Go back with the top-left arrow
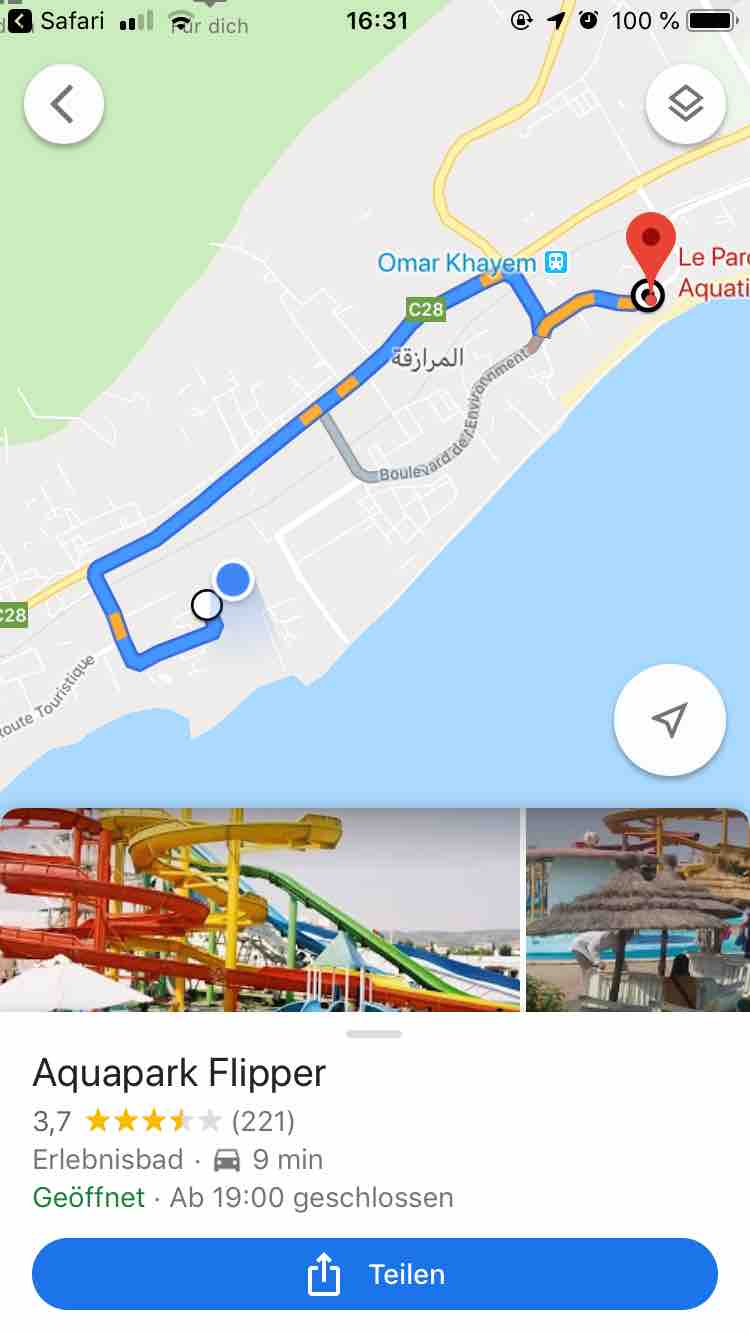750x1334 pixels. (63, 104)
